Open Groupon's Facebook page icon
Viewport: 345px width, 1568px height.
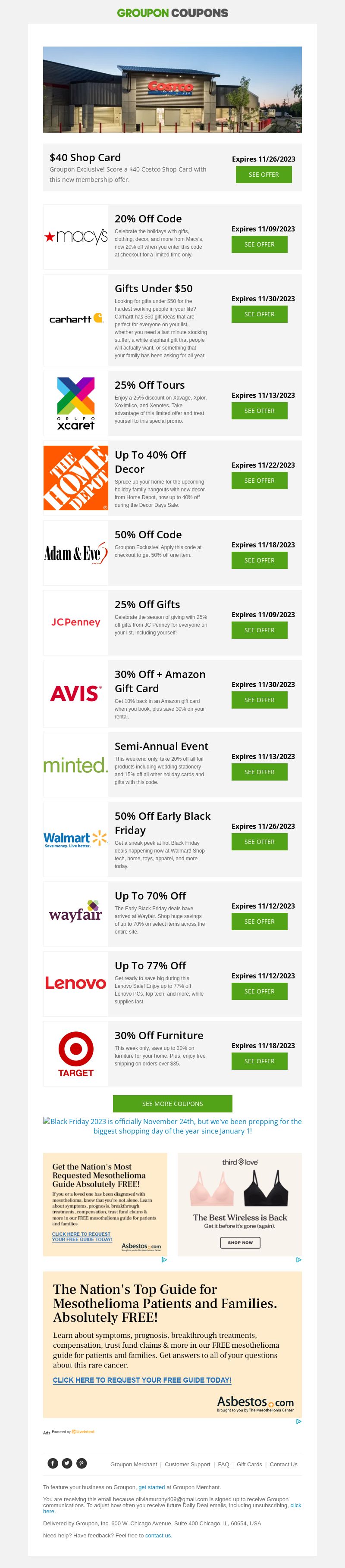53,1463
